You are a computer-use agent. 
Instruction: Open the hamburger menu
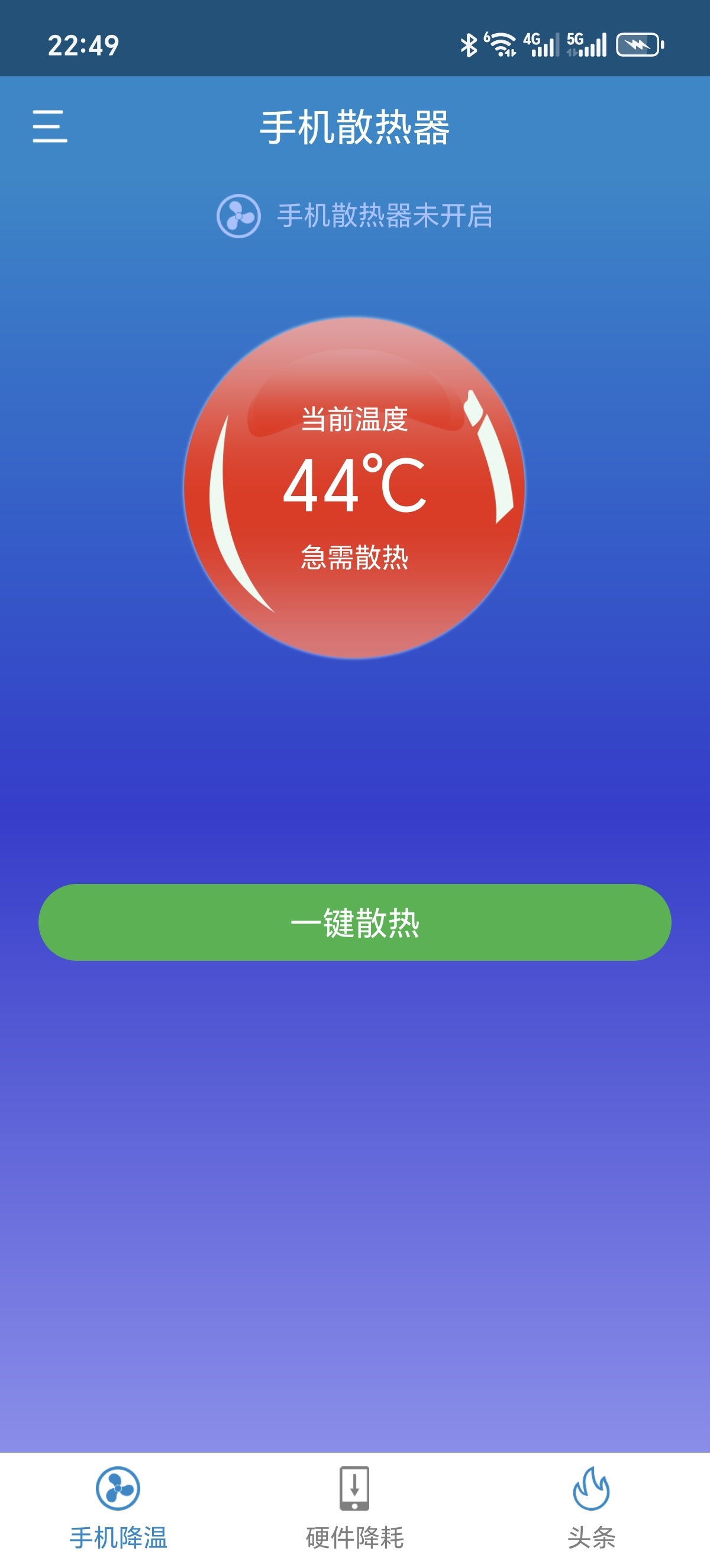[x=51, y=127]
